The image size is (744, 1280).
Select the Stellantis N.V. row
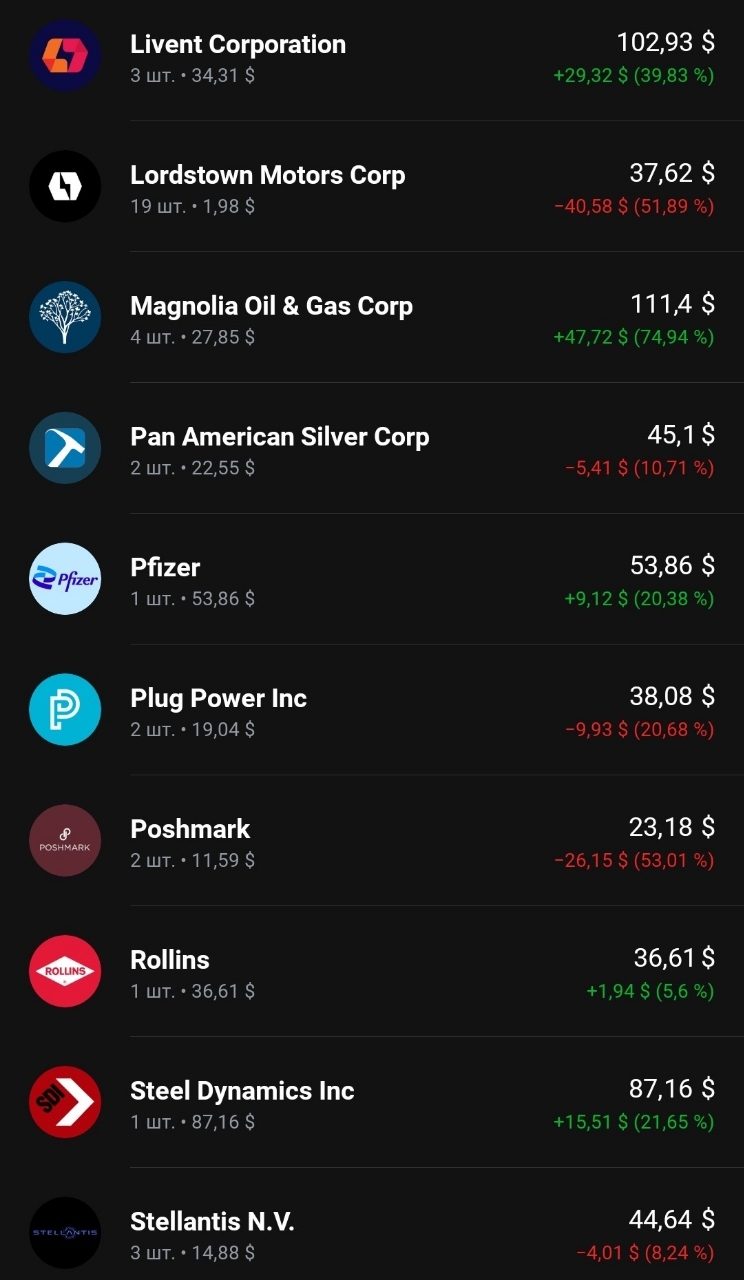[372, 1225]
